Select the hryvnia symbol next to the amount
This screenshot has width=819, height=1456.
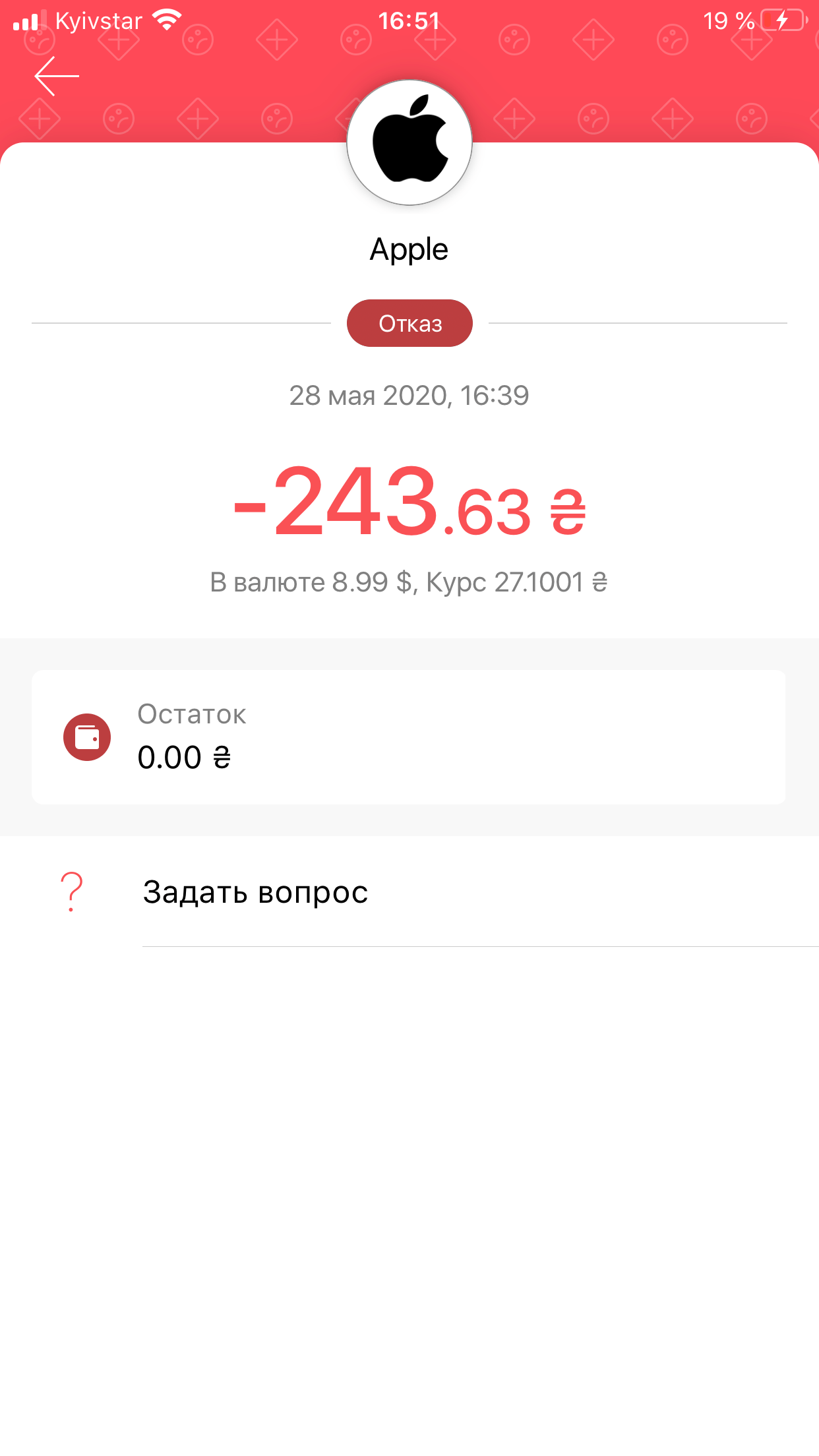point(568,511)
